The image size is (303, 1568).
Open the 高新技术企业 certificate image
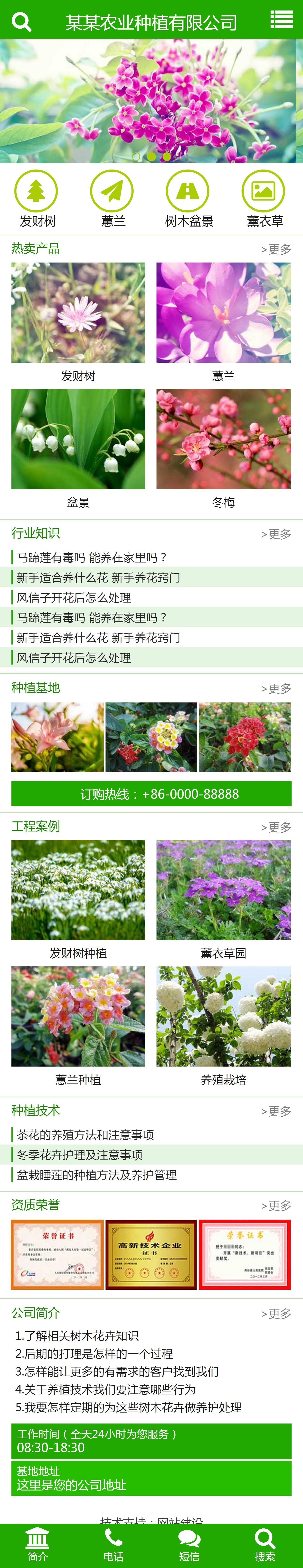151,1254
